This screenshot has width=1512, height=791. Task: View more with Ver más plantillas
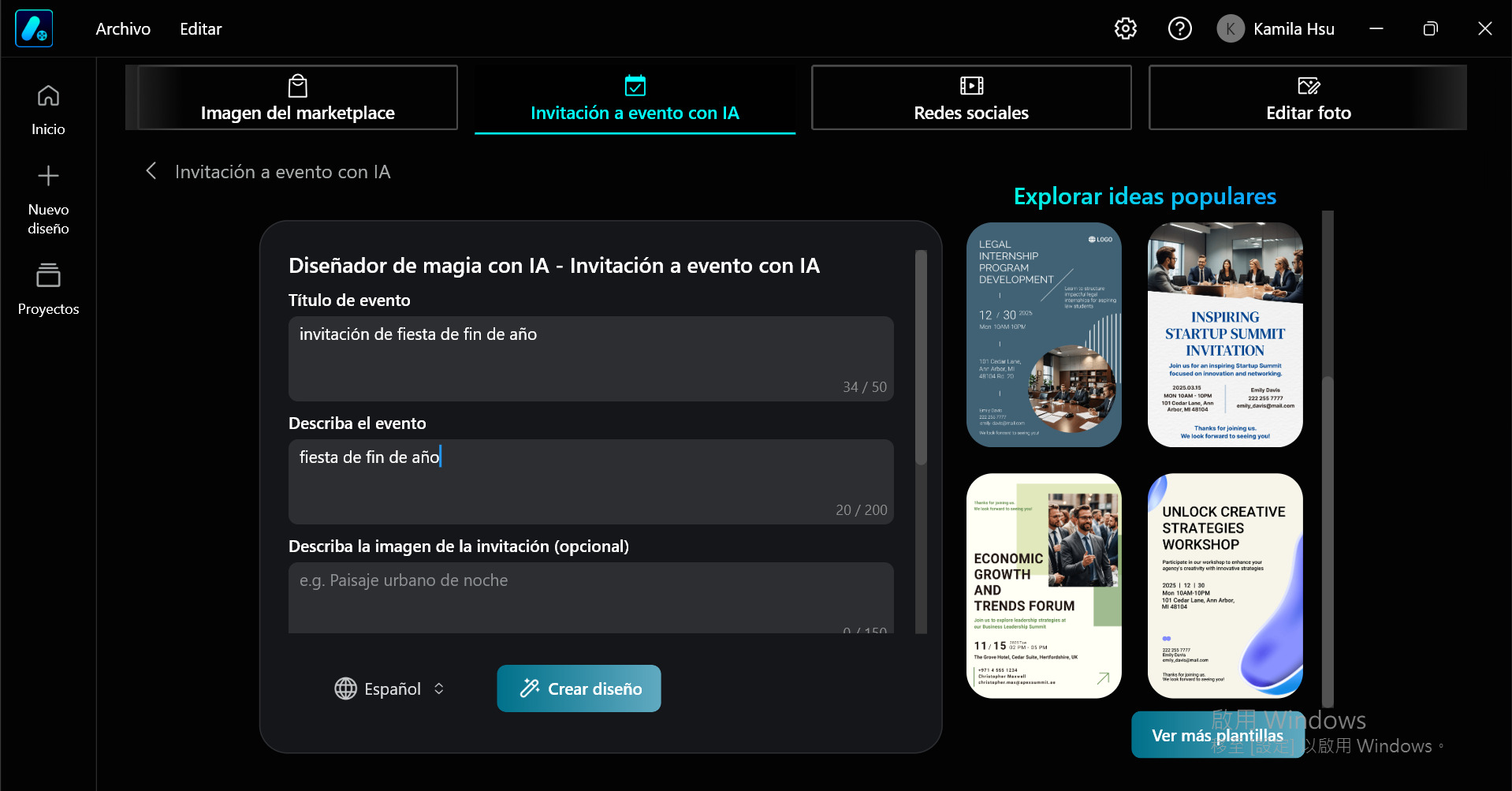pyautogui.click(x=1216, y=735)
